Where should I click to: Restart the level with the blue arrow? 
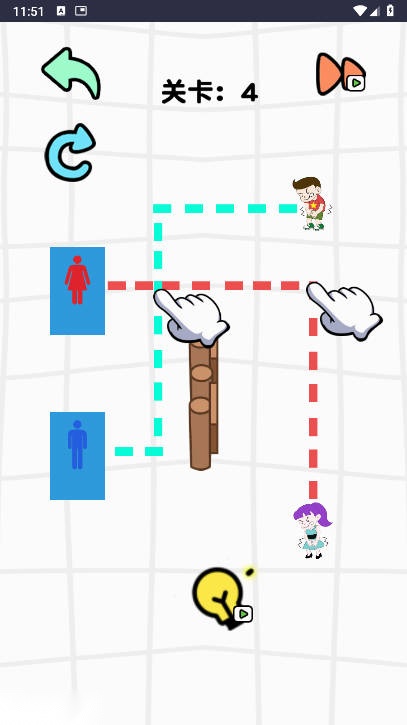[70, 152]
